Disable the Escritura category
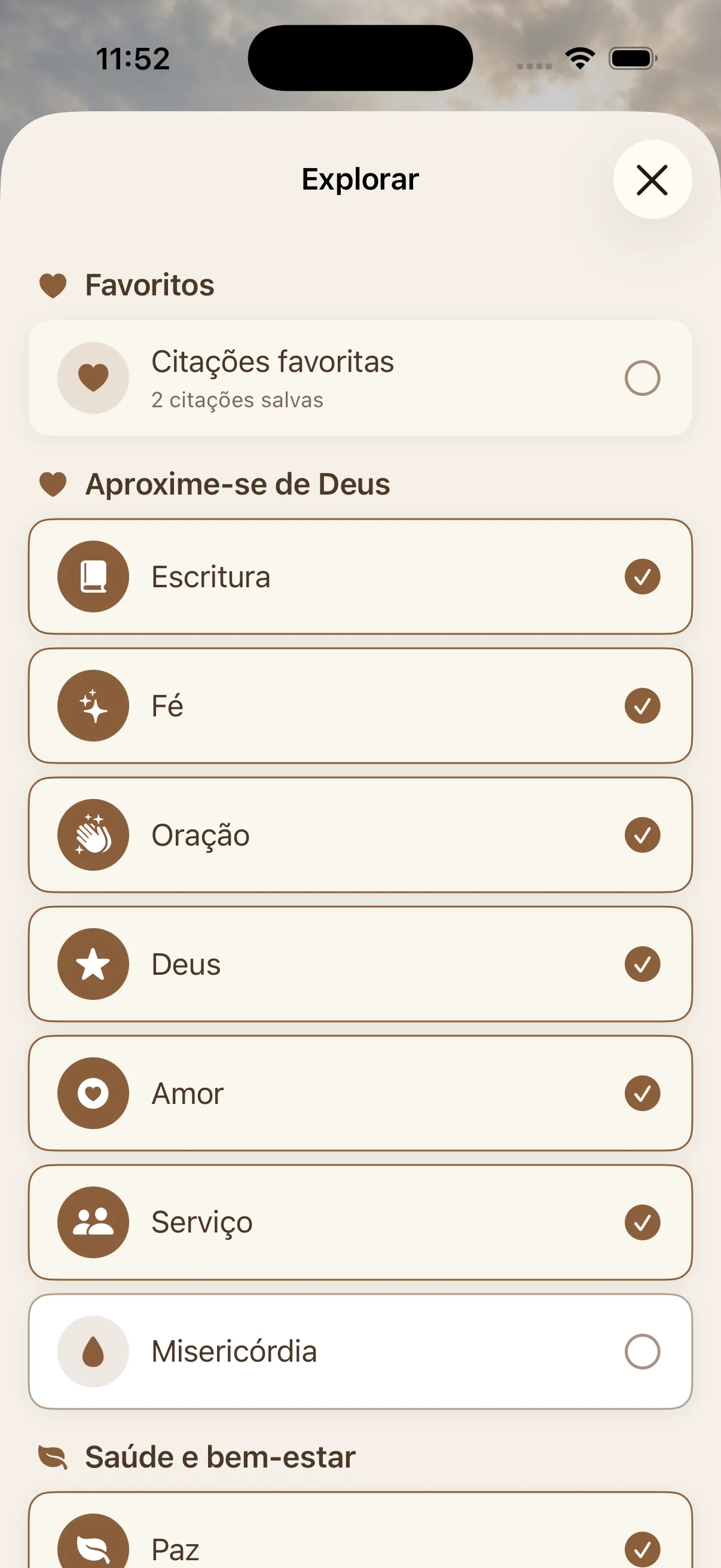The image size is (721, 1568). click(642, 576)
